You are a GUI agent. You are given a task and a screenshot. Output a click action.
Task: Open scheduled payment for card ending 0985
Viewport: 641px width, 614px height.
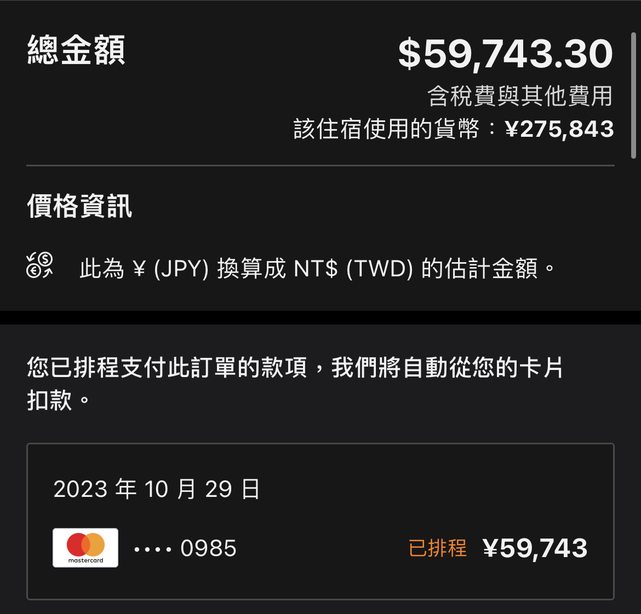pyautogui.click(x=320, y=521)
